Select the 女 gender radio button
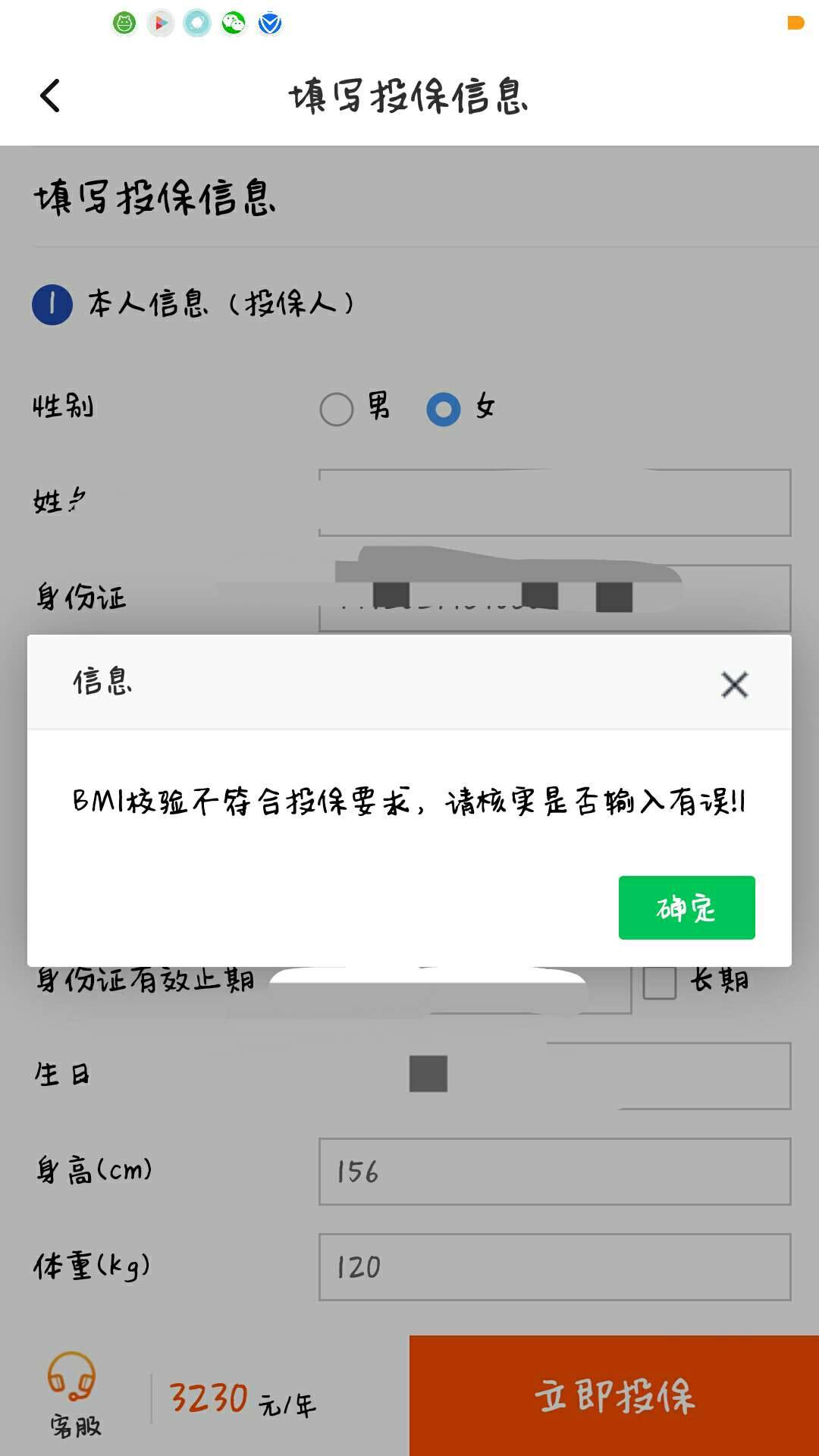Screen dimensions: 819x1456 [444, 408]
